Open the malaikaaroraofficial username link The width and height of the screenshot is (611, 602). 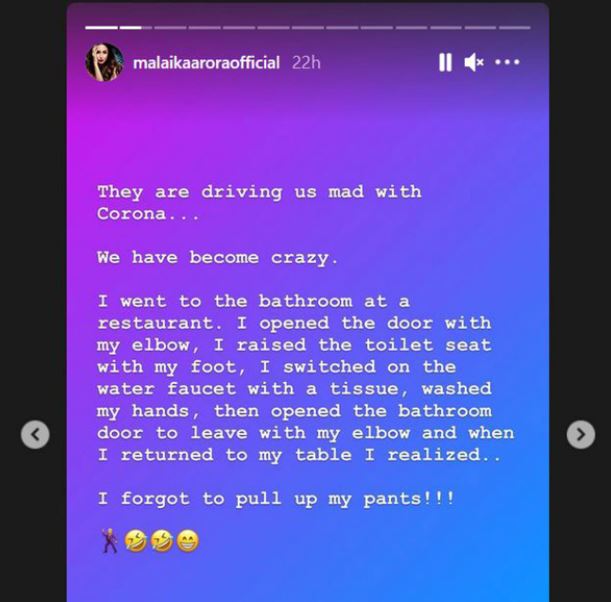206,62
